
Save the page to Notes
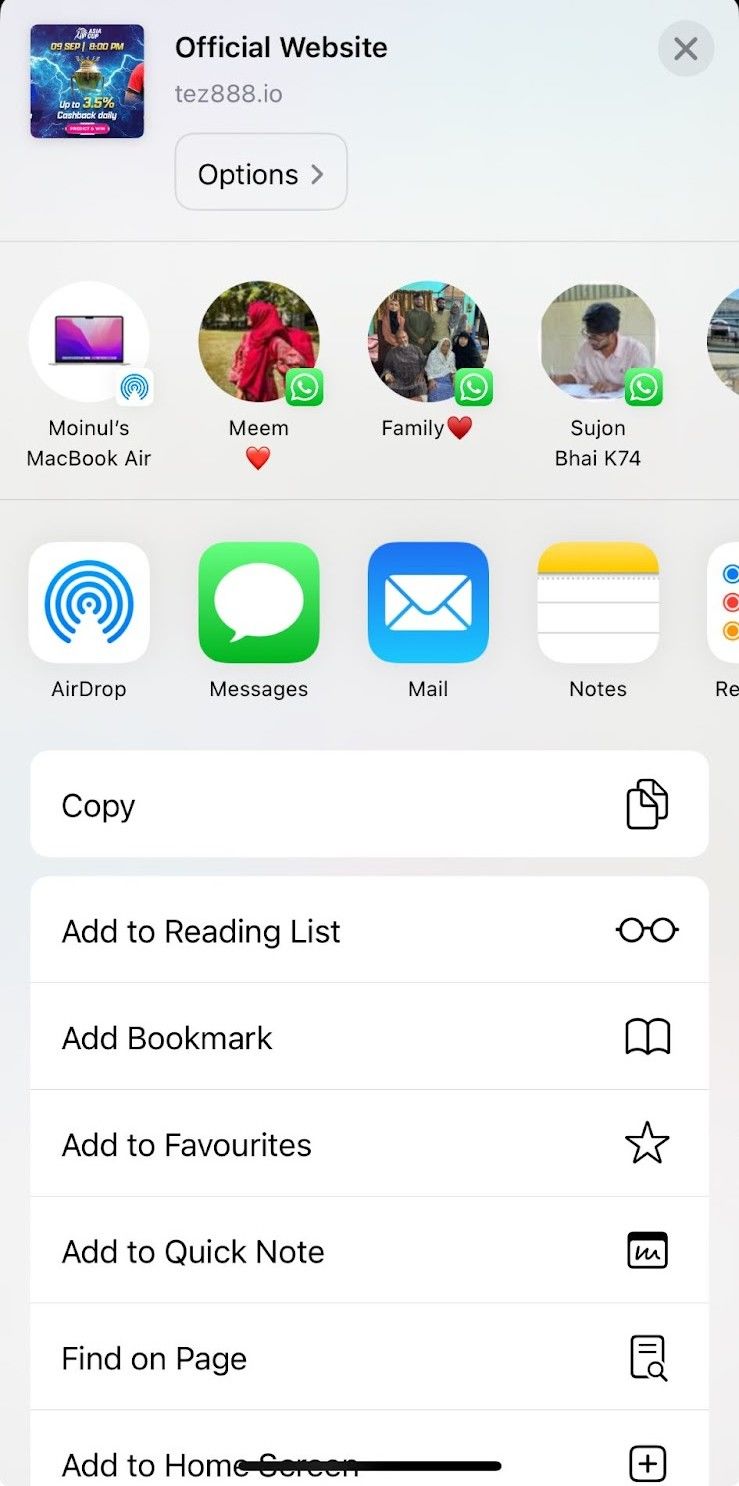tap(598, 603)
